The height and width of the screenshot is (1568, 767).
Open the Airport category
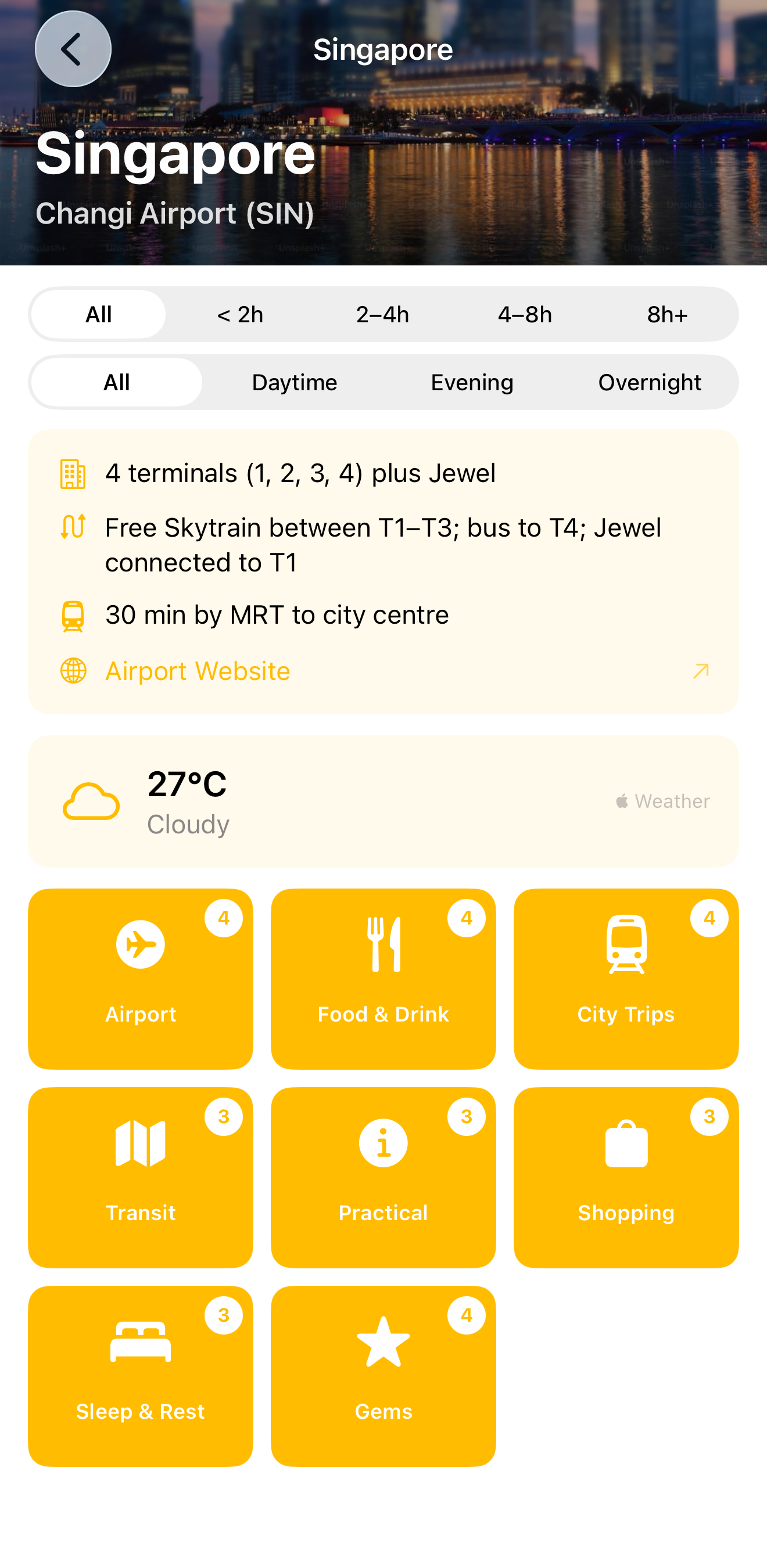click(141, 979)
